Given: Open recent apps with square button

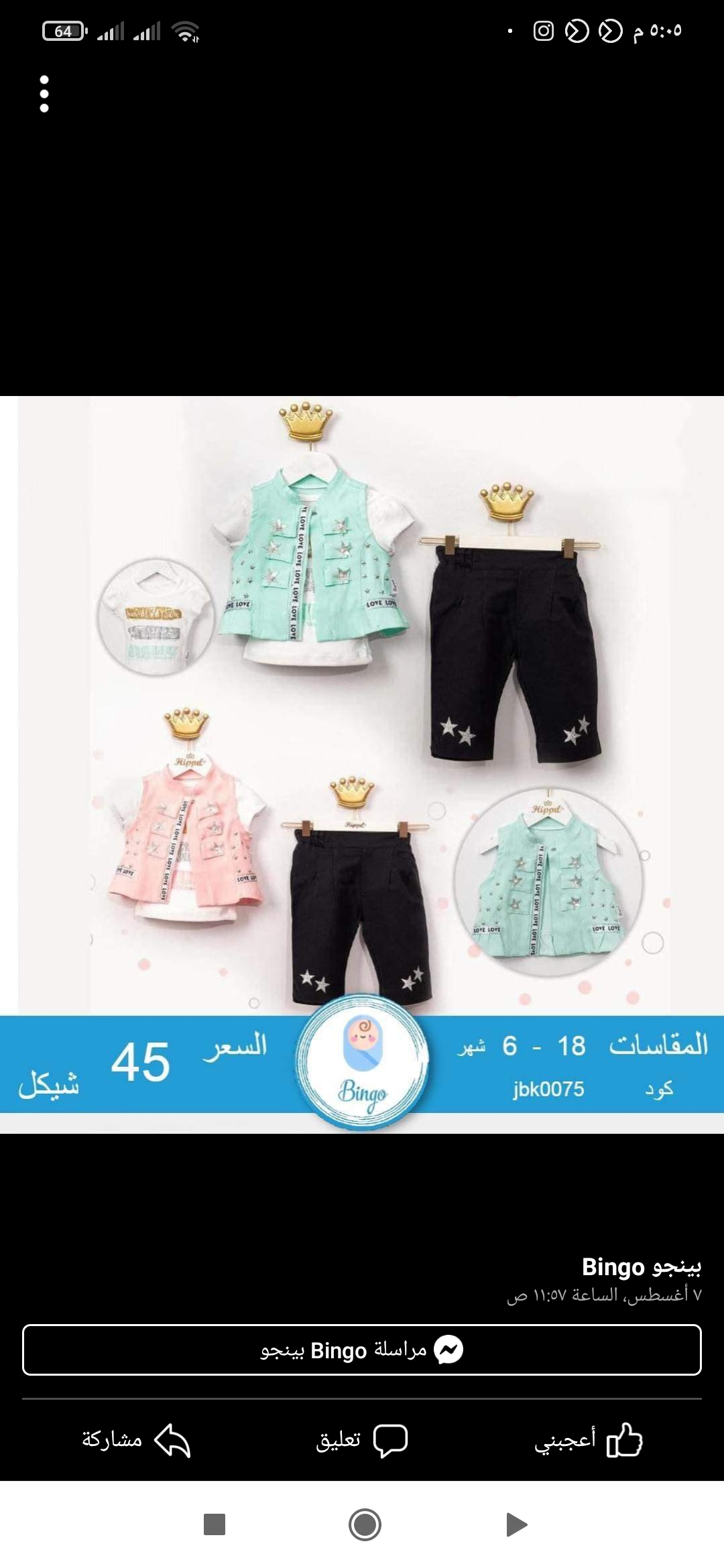Looking at the screenshot, I should click(x=215, y=1524).
